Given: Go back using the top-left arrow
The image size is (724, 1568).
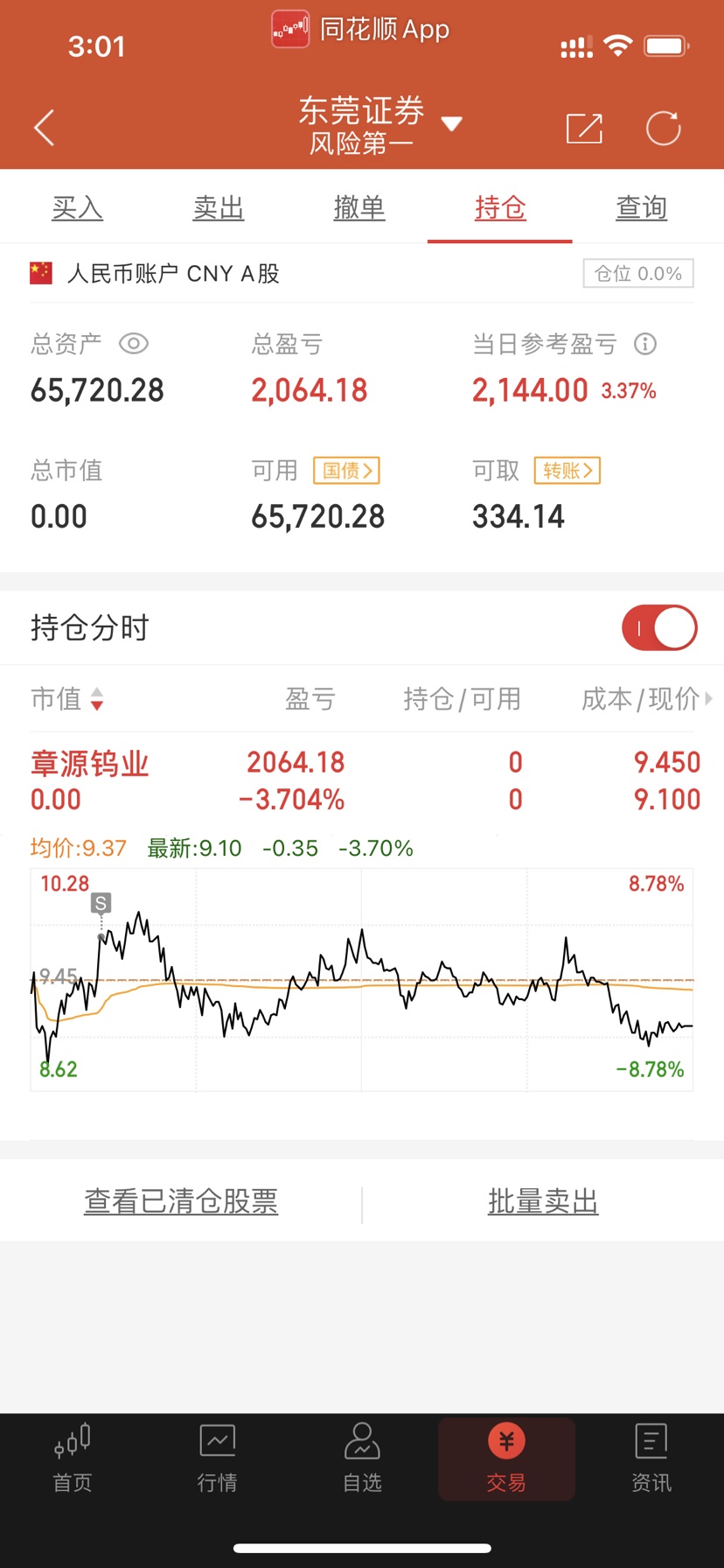Looking at the screenshot, I should point(45,128).
